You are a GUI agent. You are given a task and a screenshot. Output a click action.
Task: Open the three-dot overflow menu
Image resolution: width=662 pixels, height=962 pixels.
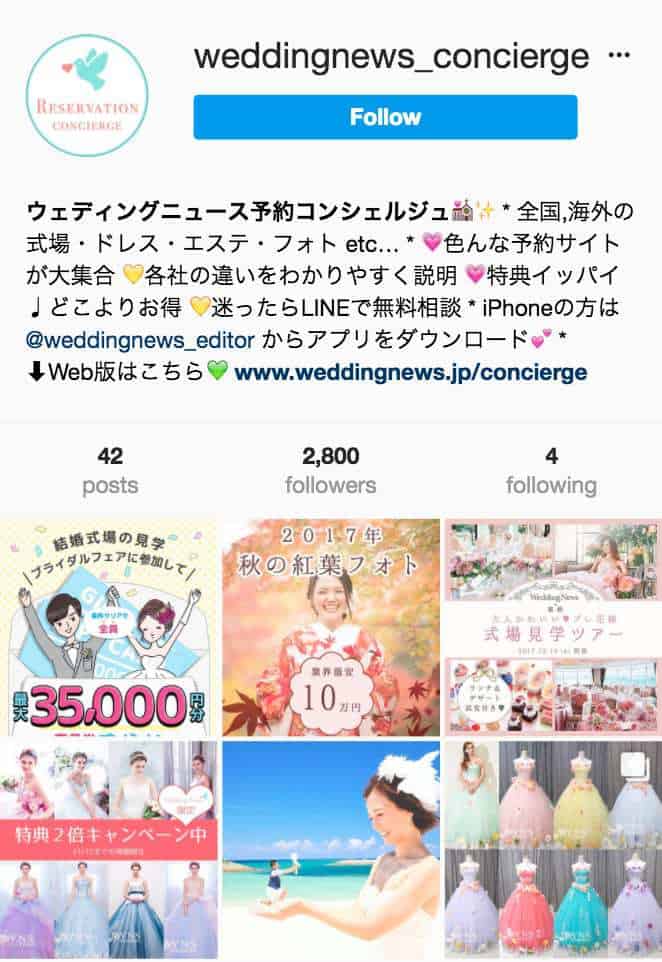point(620,55)
